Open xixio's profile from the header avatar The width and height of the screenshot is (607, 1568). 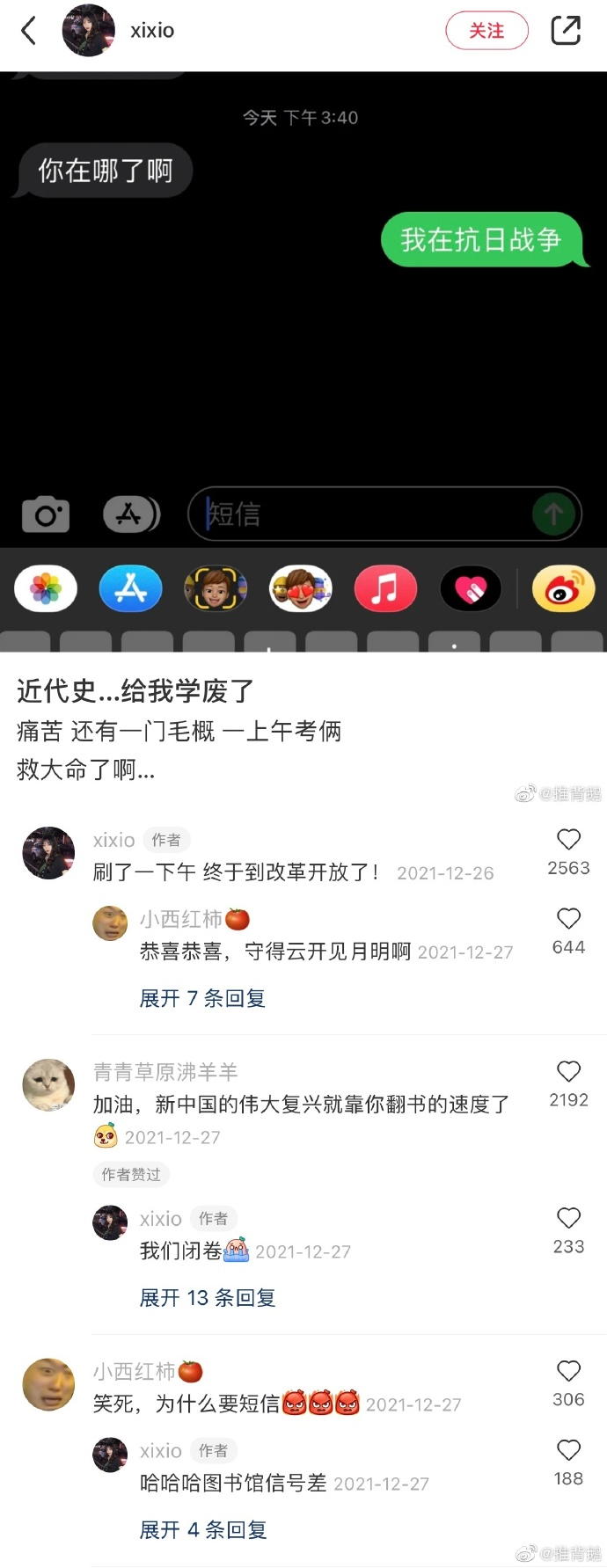point(88,31)
